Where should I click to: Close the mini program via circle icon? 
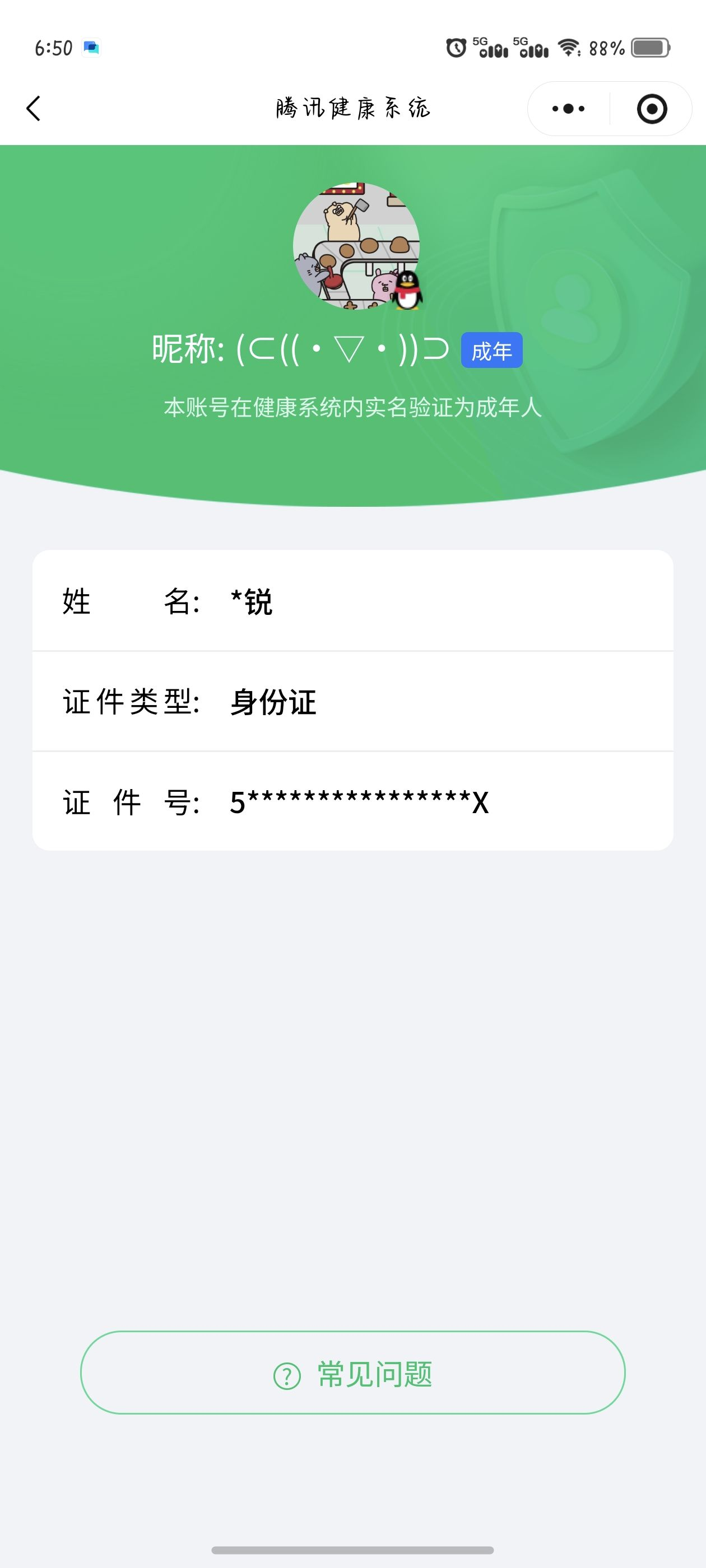click(x=652, y=109)
